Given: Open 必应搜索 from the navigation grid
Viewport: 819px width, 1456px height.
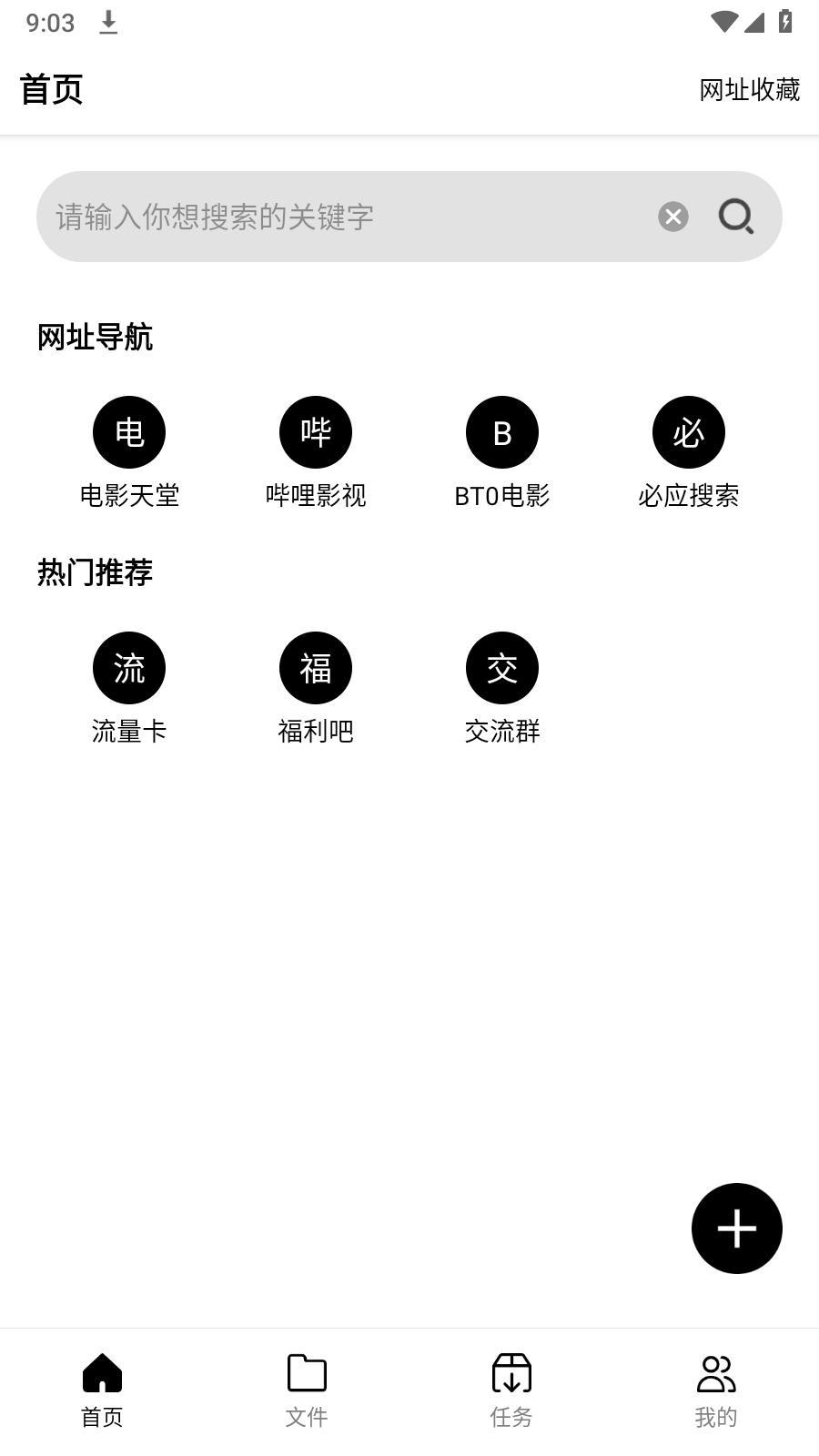Looking at the screenshot, I should [x=688, y=431].
